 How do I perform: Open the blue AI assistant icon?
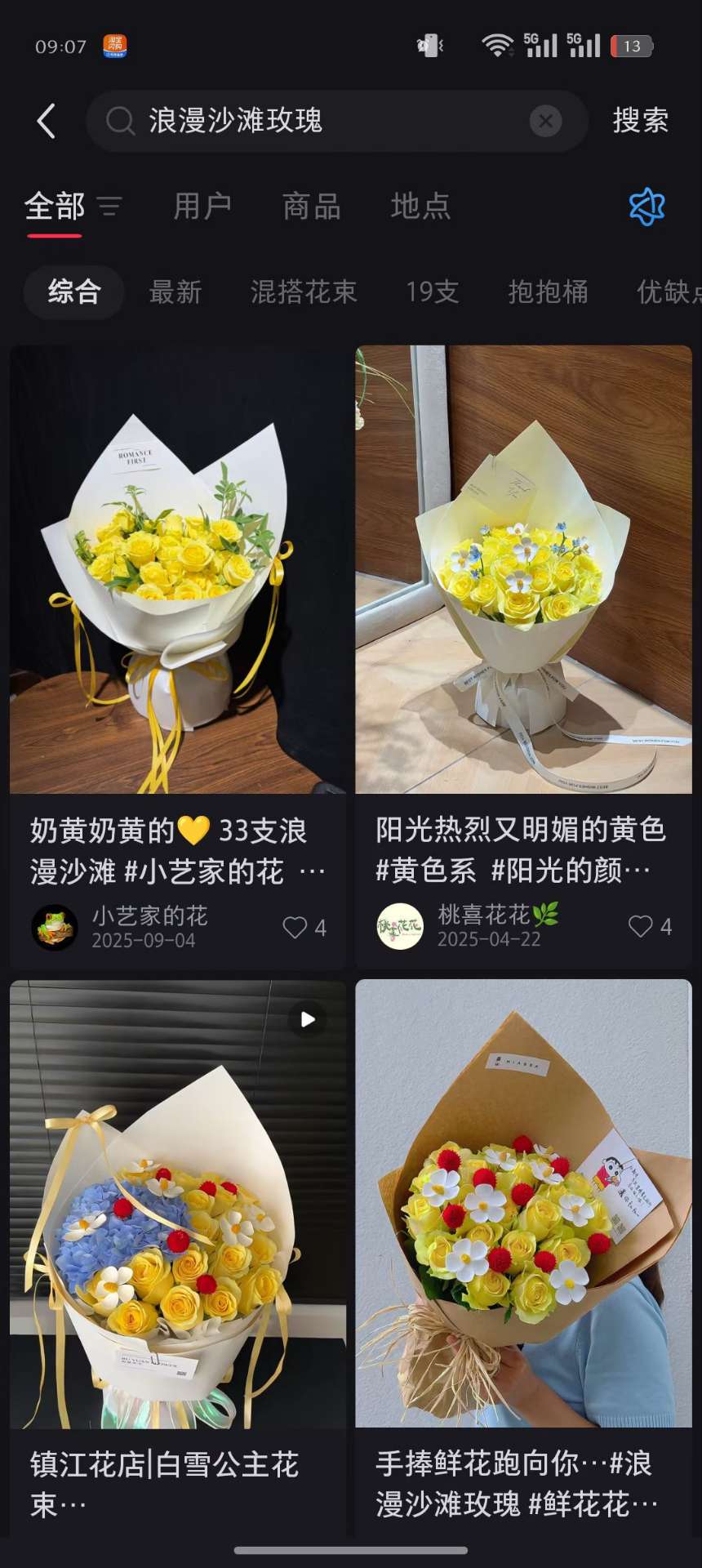click(x=646, y=207)
